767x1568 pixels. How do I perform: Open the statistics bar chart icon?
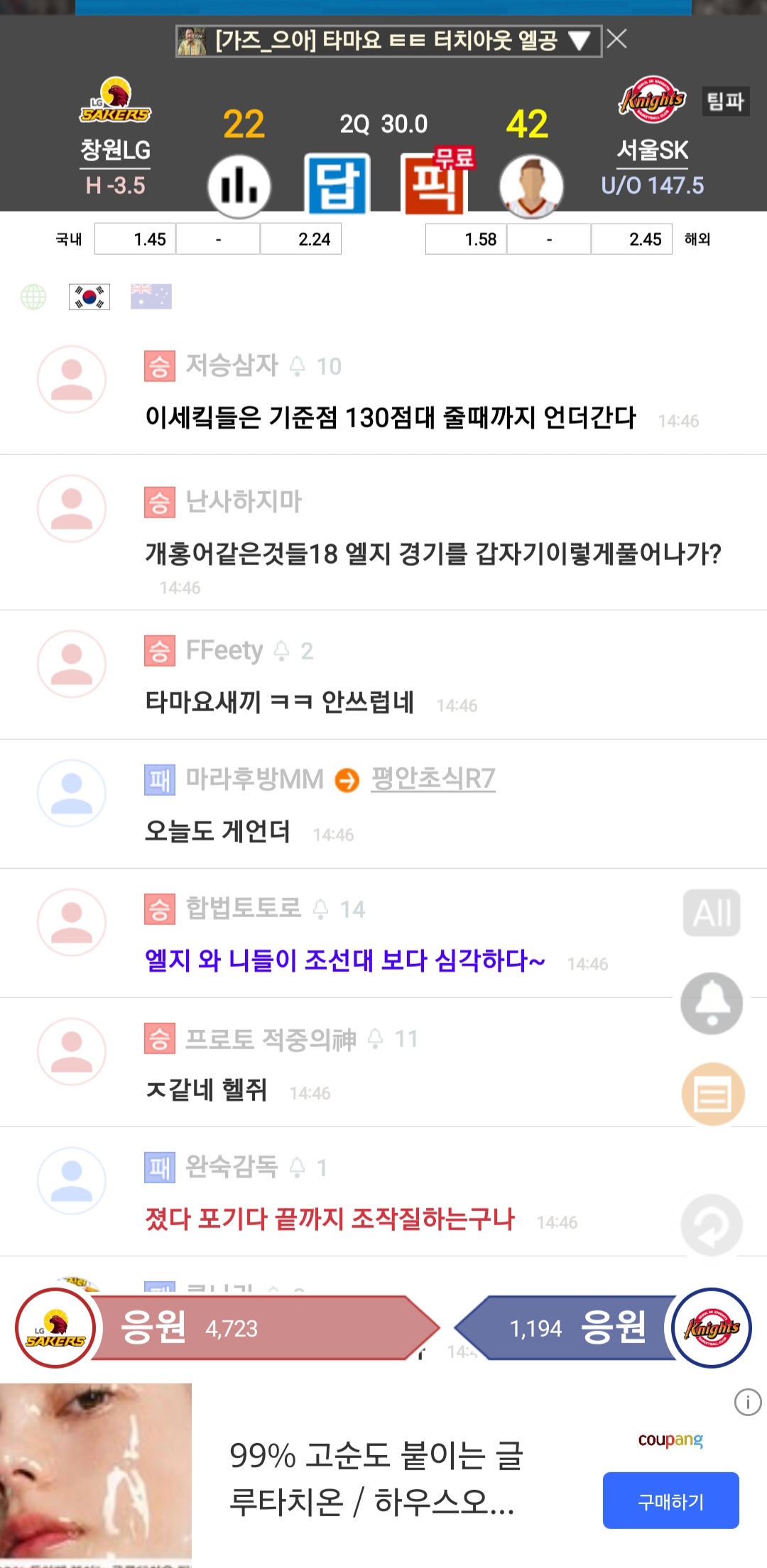pos(239,186)
